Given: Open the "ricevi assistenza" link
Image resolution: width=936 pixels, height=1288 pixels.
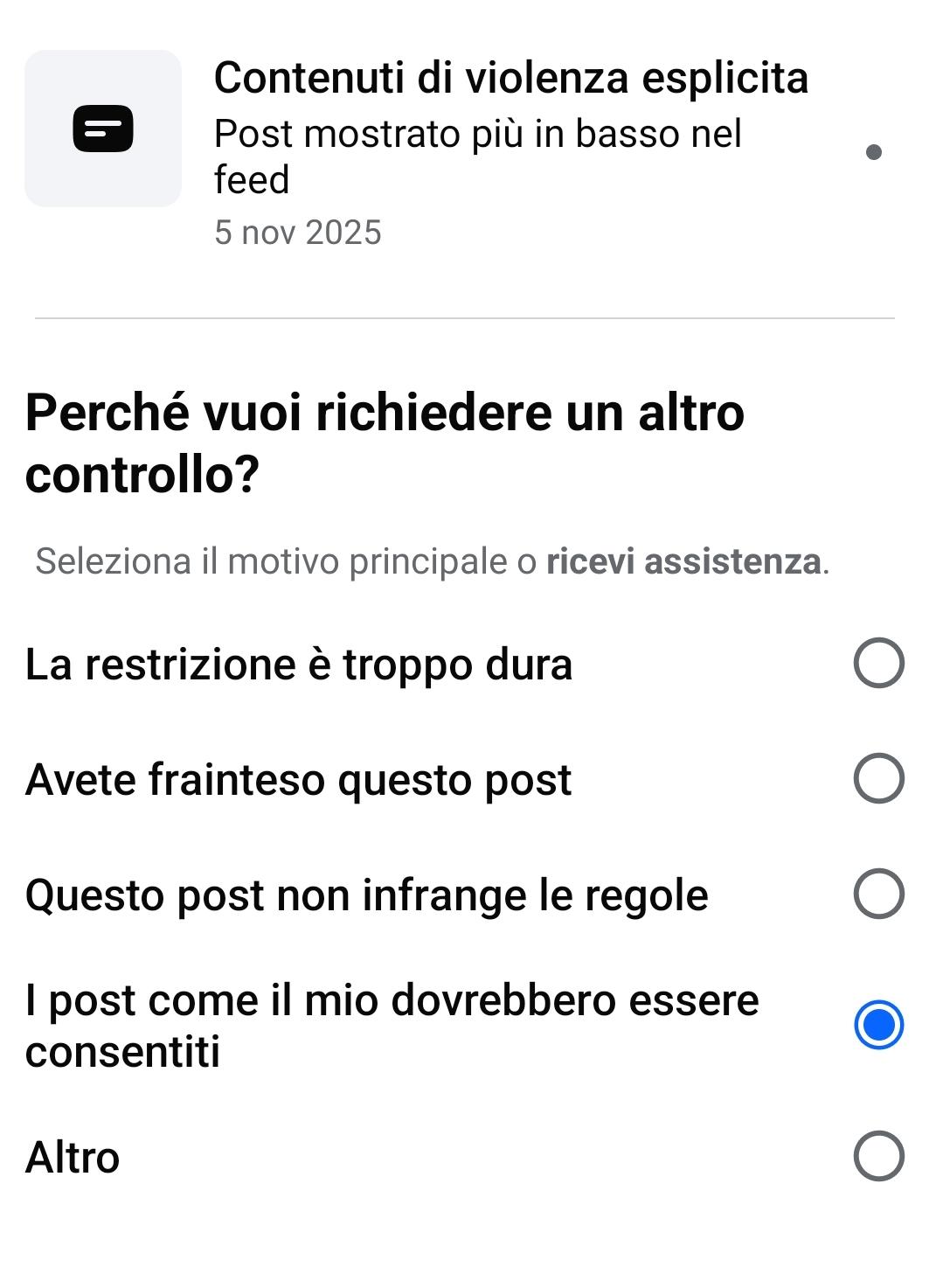Looking at the screenshot, I should 683,561.
